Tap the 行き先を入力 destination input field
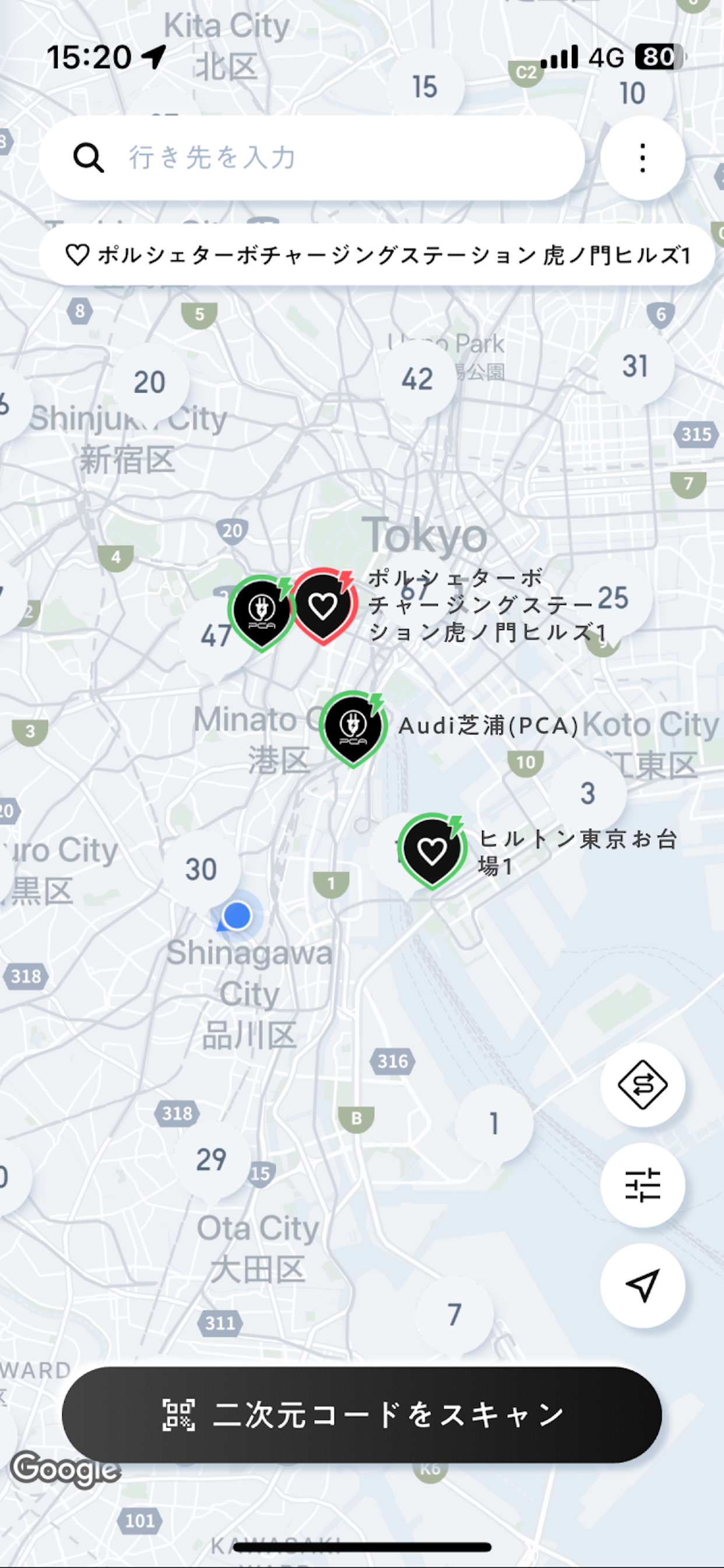 [274, 157]
